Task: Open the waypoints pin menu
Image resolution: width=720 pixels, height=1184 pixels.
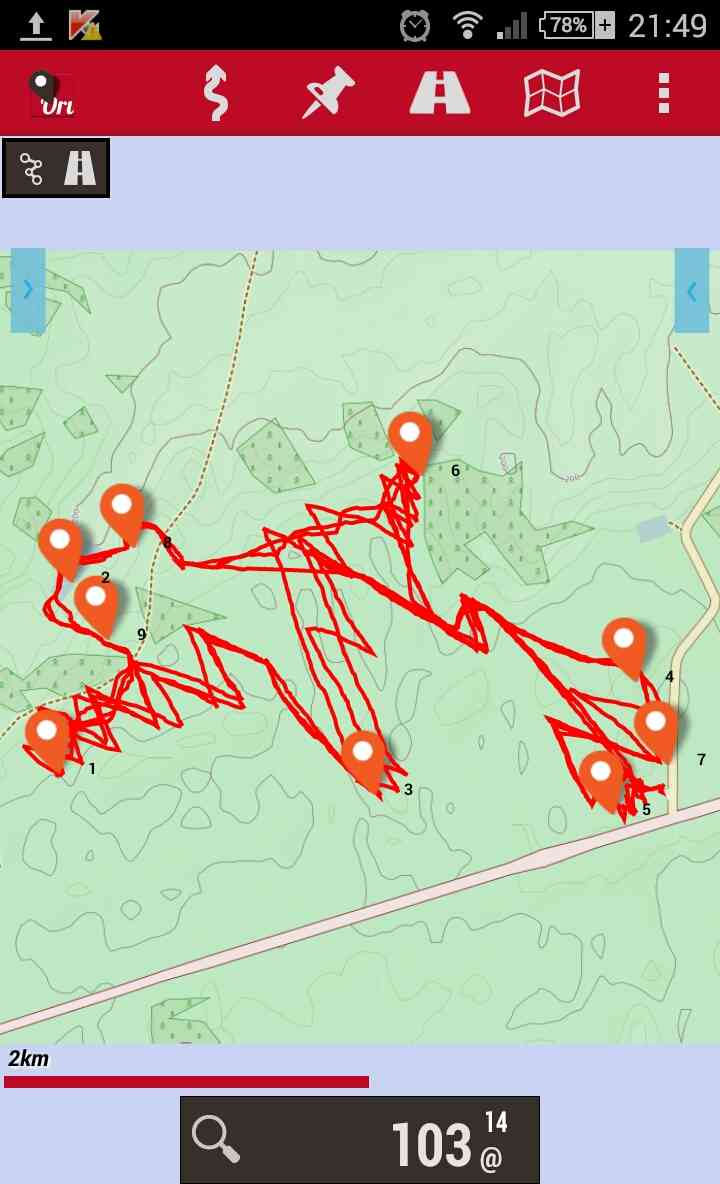Action: (x=329, y=93)
